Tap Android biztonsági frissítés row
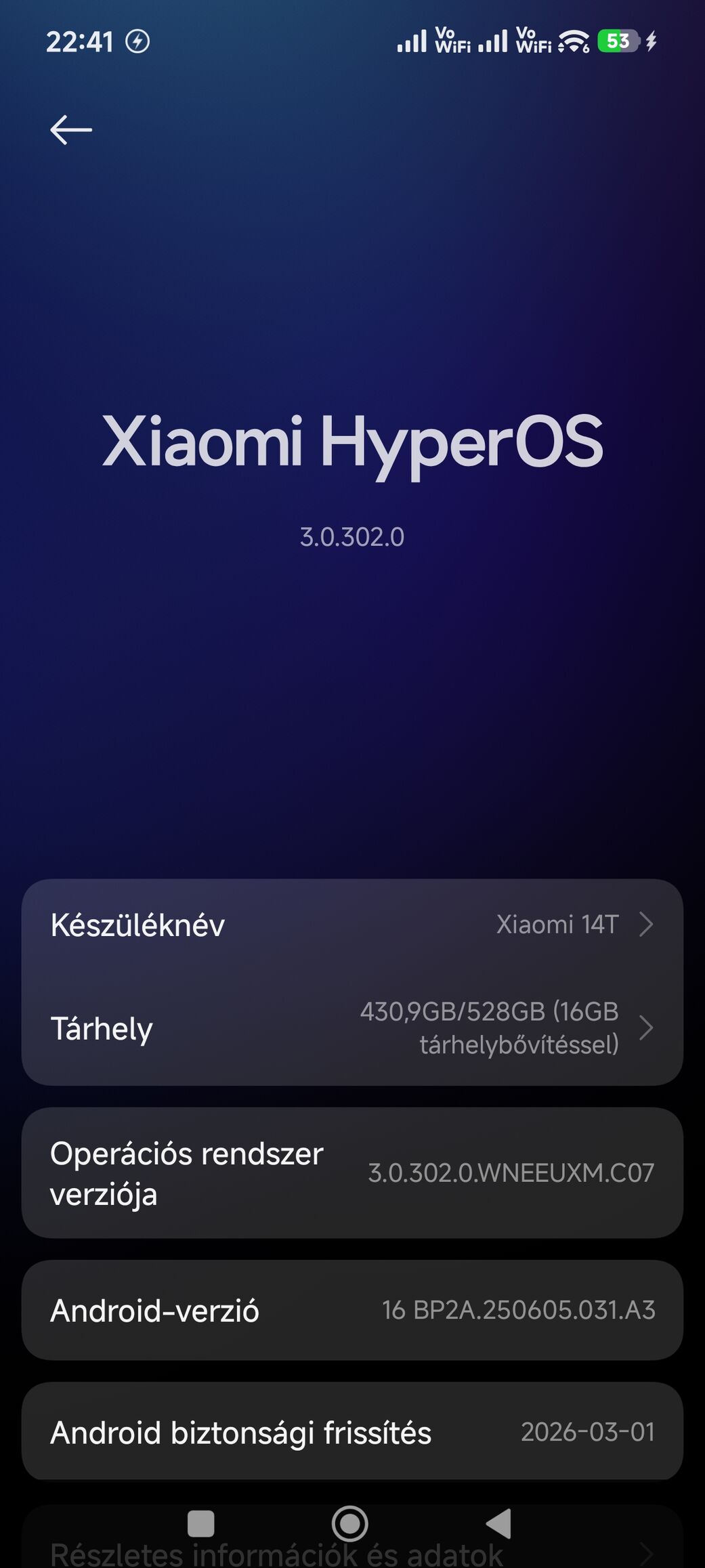This screenshot has height=1568, width=705. coord(352,1433)
